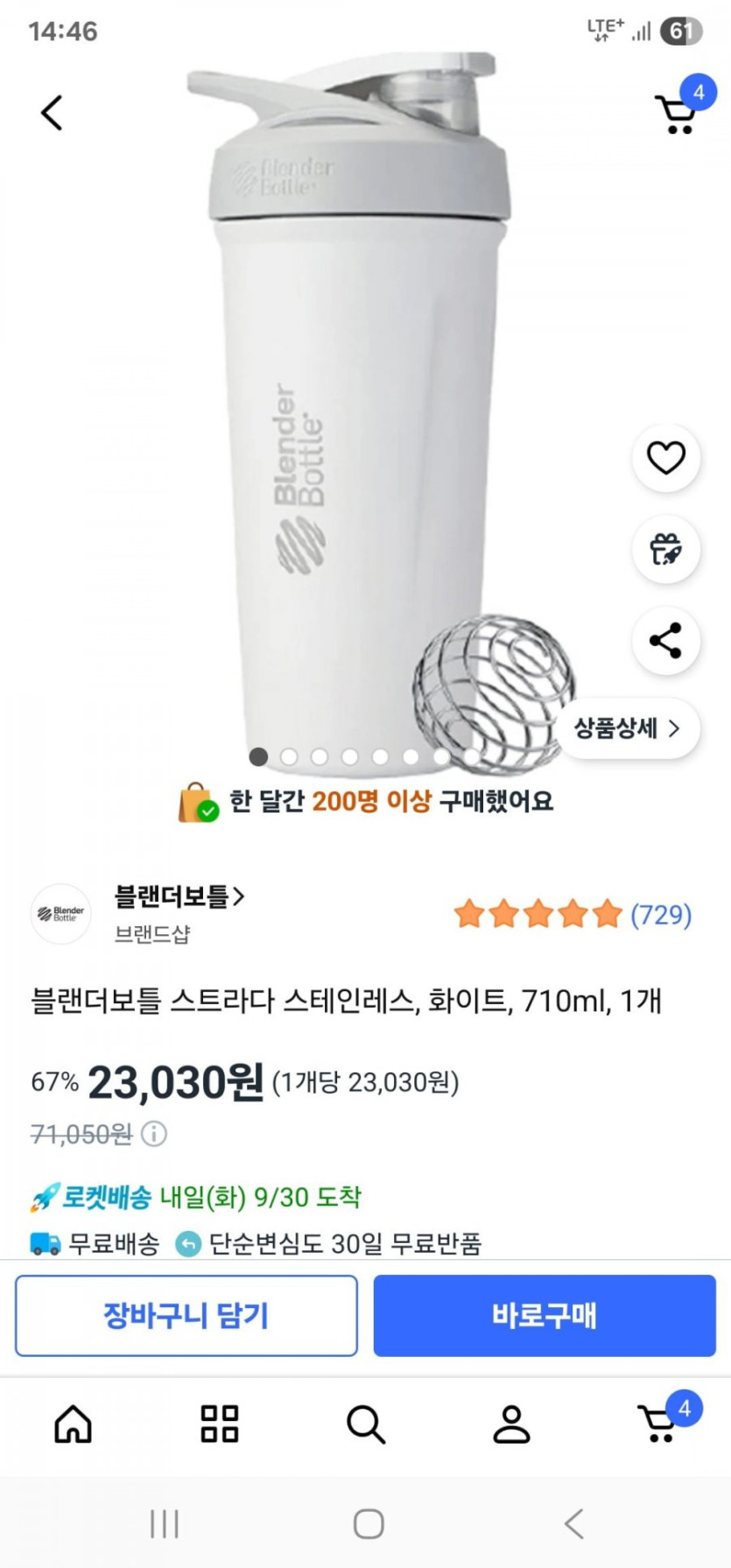Tap the system home button
The height and width of the screenshot is (1568, 731).
click(x=369, y=1524)
